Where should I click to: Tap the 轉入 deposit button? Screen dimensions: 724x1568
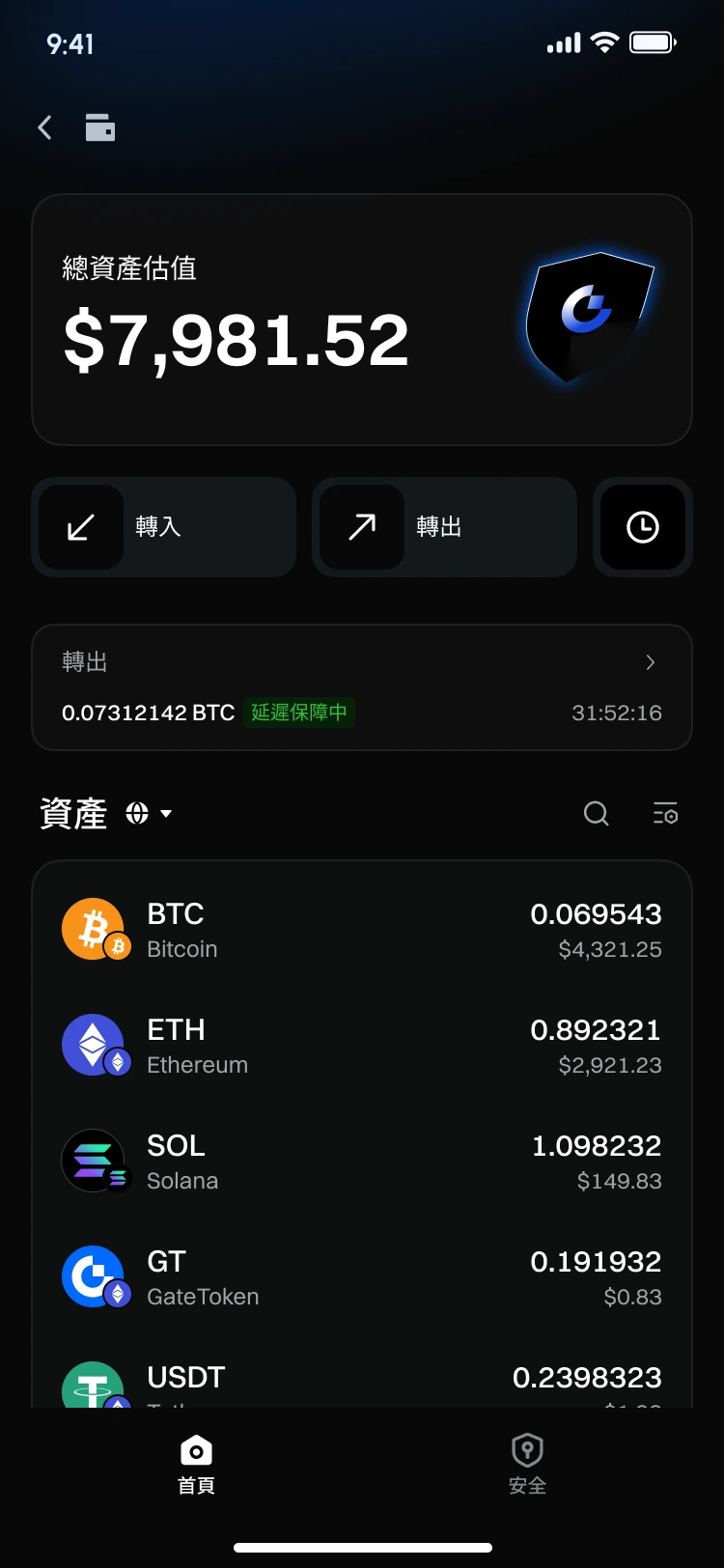point(163,527)
